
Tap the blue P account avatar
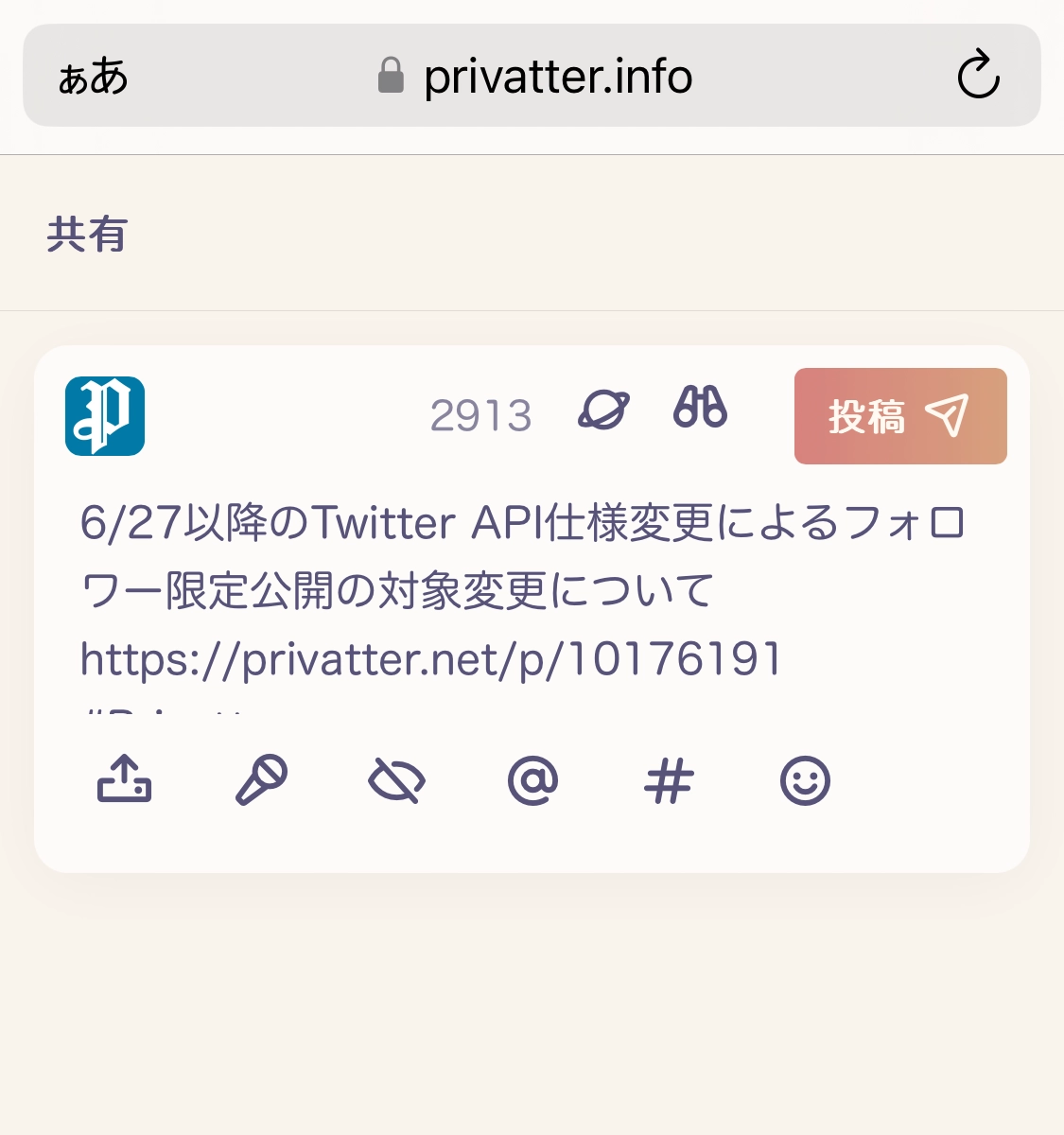[105, 416]
